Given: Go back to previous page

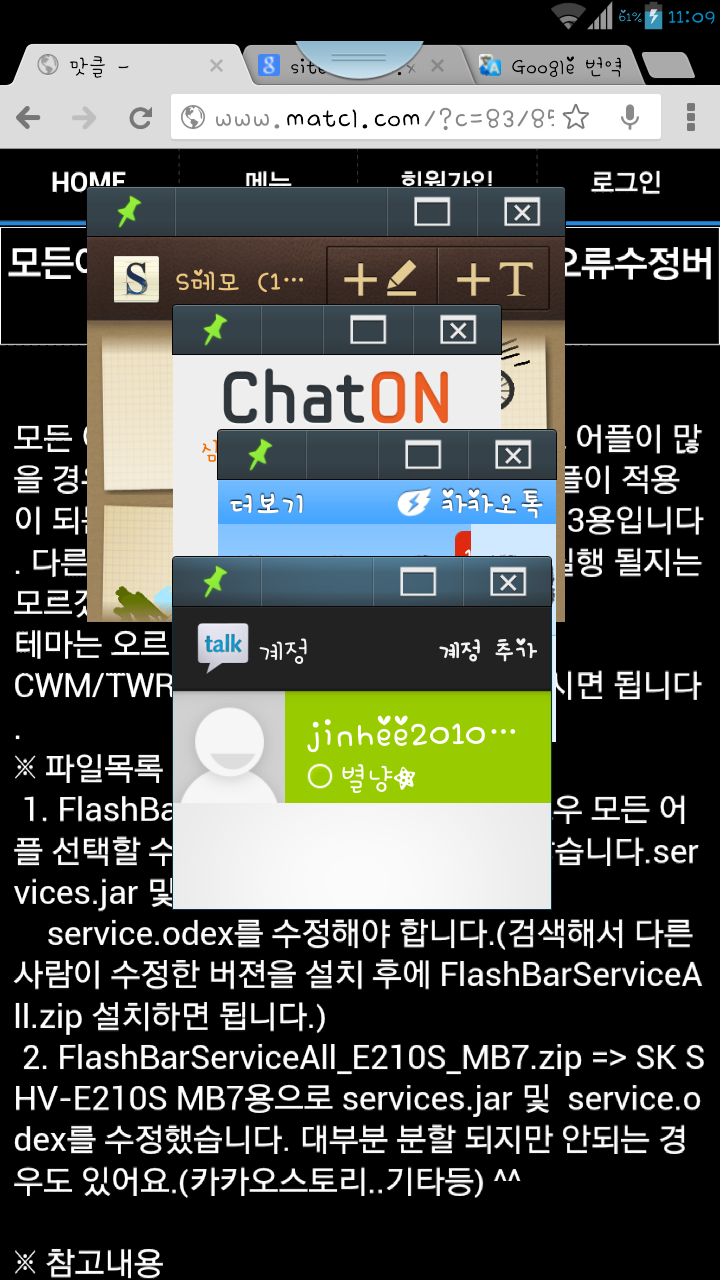Looking at the screenshot, I should click(x=28, y=118).
